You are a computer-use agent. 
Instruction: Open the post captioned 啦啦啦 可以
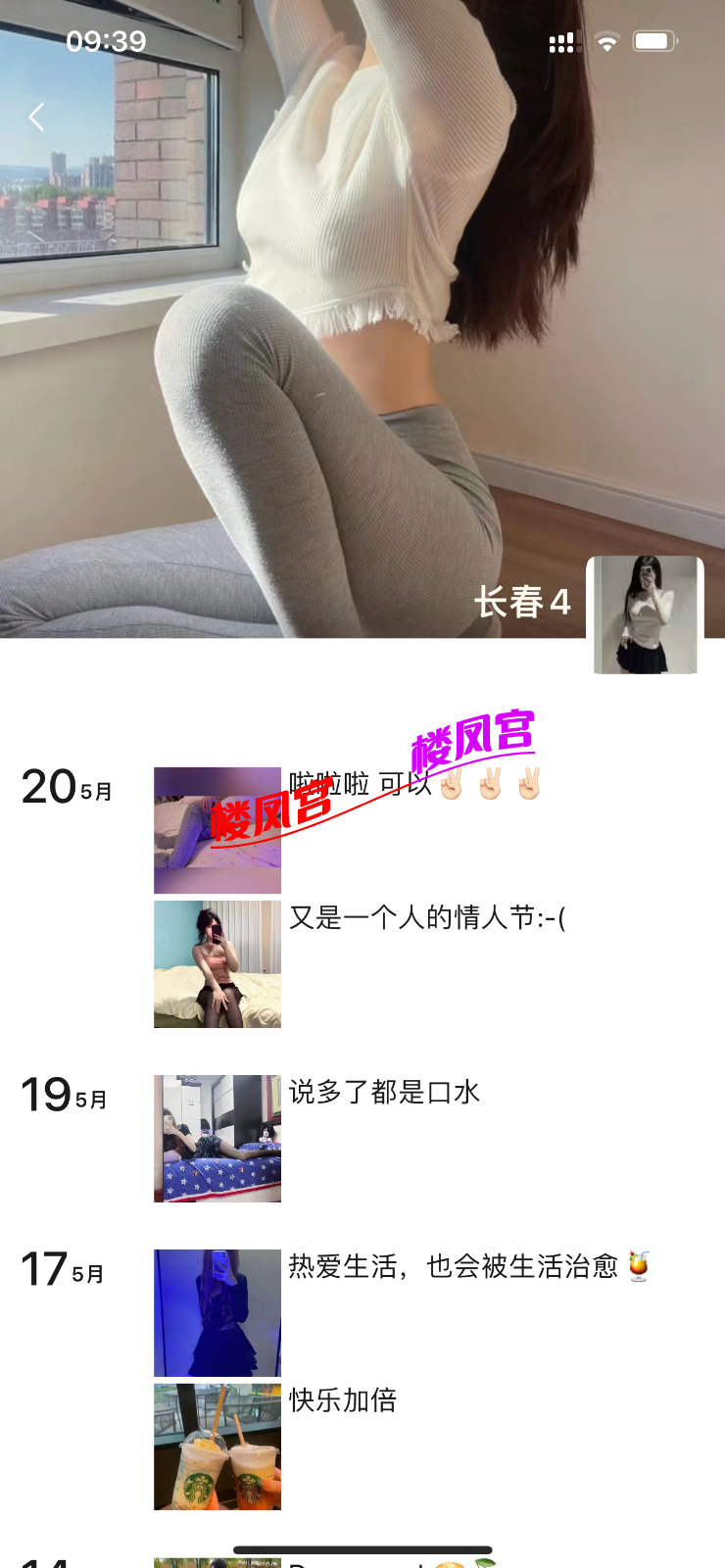click(x=217, y=830)
